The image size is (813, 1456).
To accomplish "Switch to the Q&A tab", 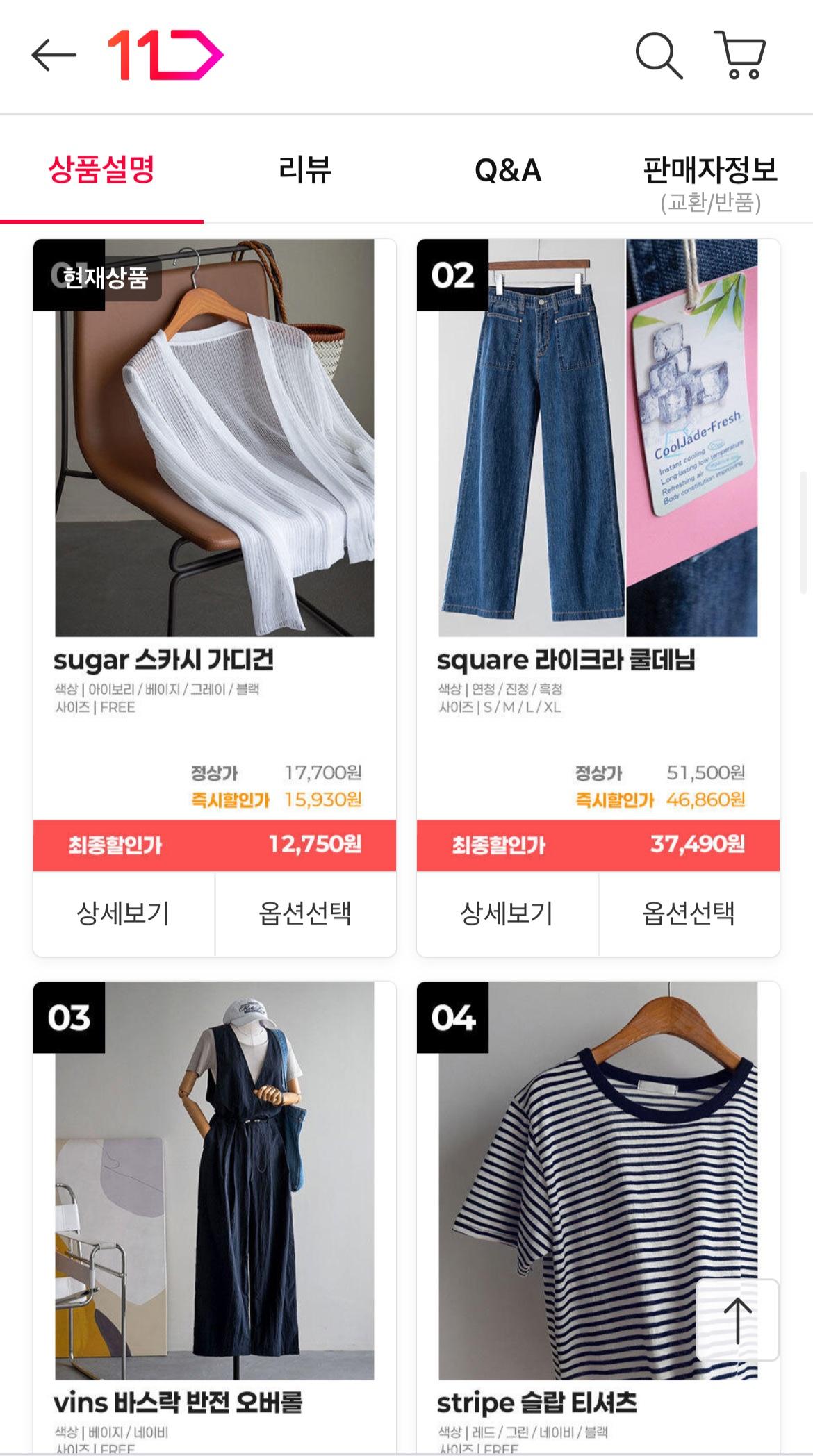I will click(x=508, y=170).
